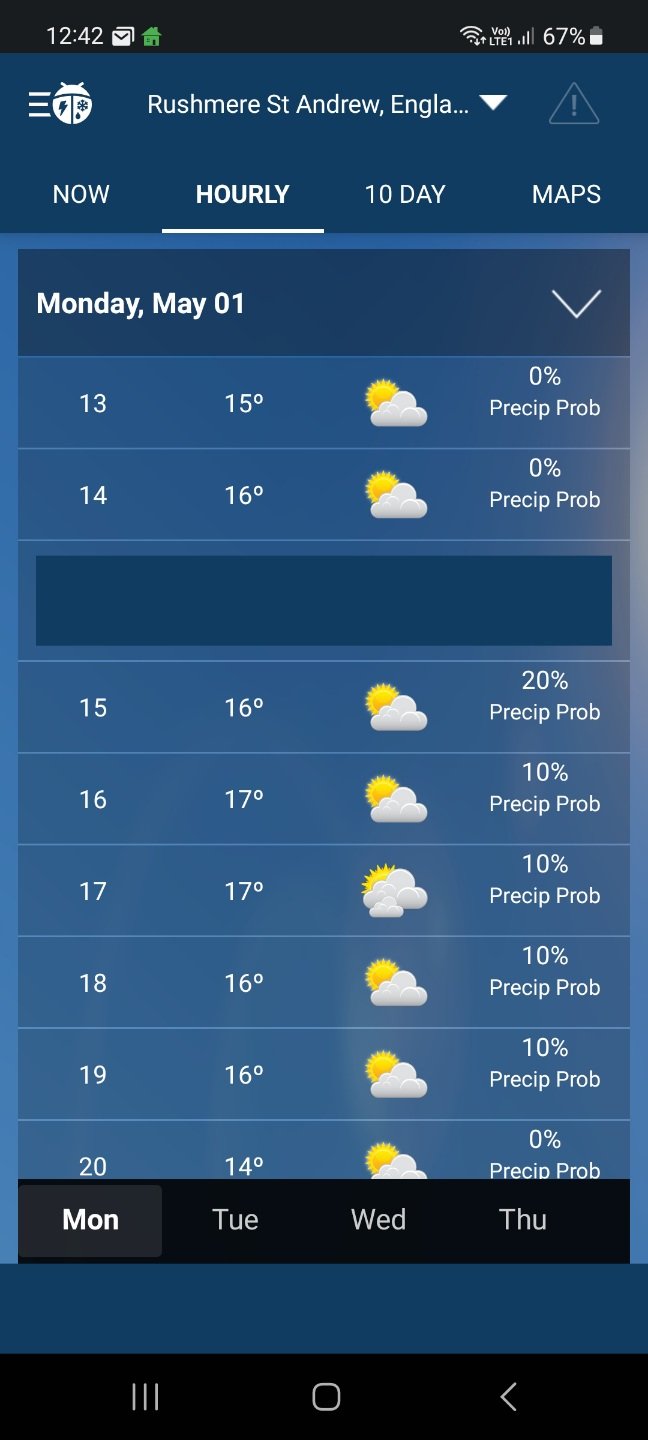The height and width of the screenshot is (1440, 648).
Task: Open hour 15 forecast row
Action: tap(324, 707)
